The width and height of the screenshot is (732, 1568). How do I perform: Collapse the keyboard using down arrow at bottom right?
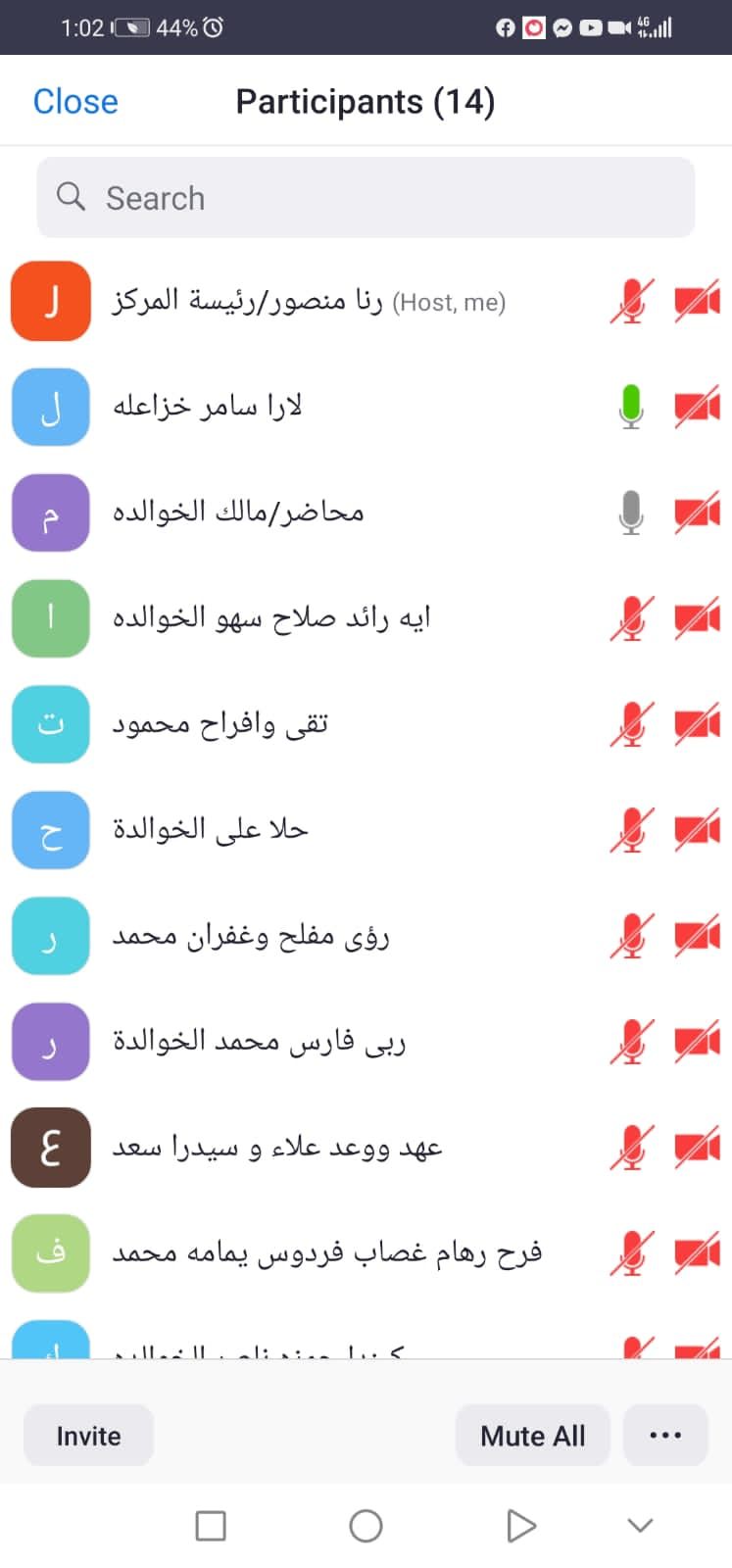click(639, 1525)
